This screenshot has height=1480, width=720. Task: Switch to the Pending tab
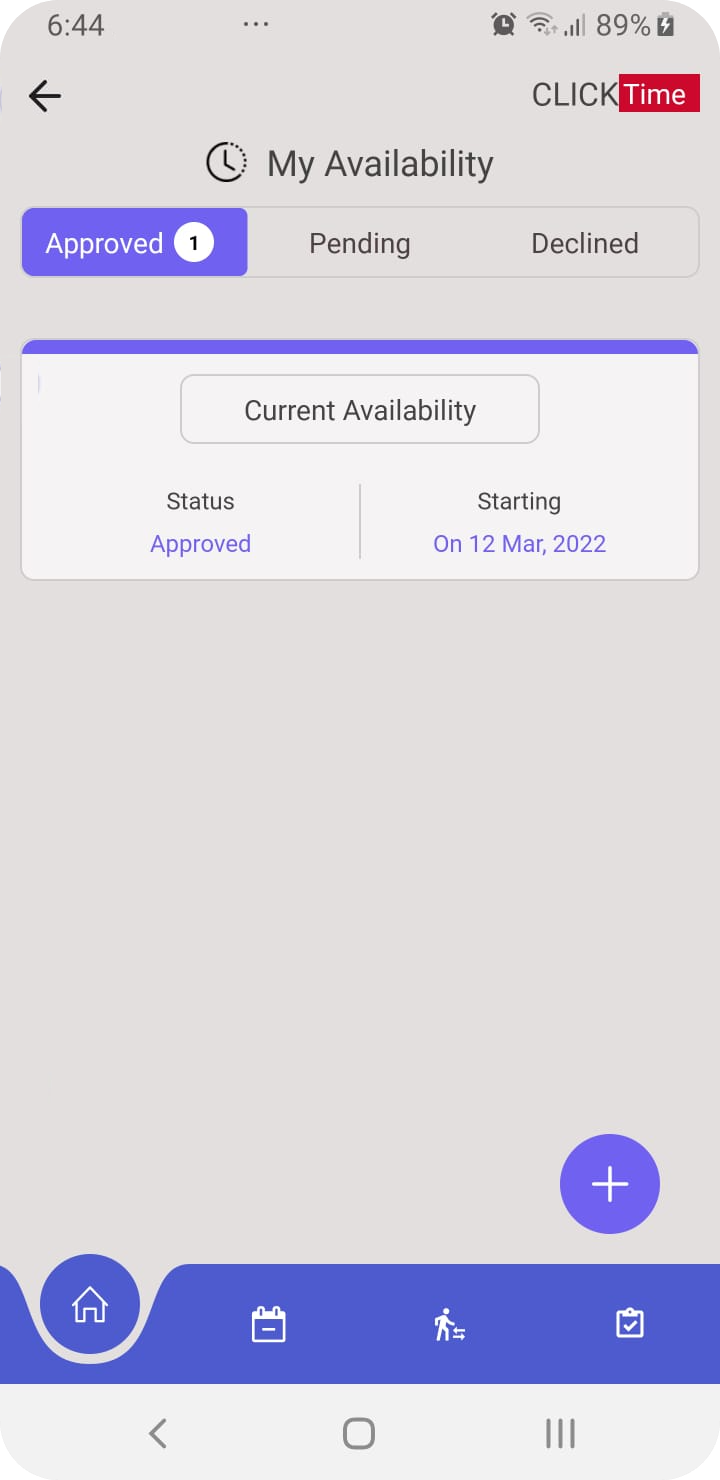[x=360, y=243]
